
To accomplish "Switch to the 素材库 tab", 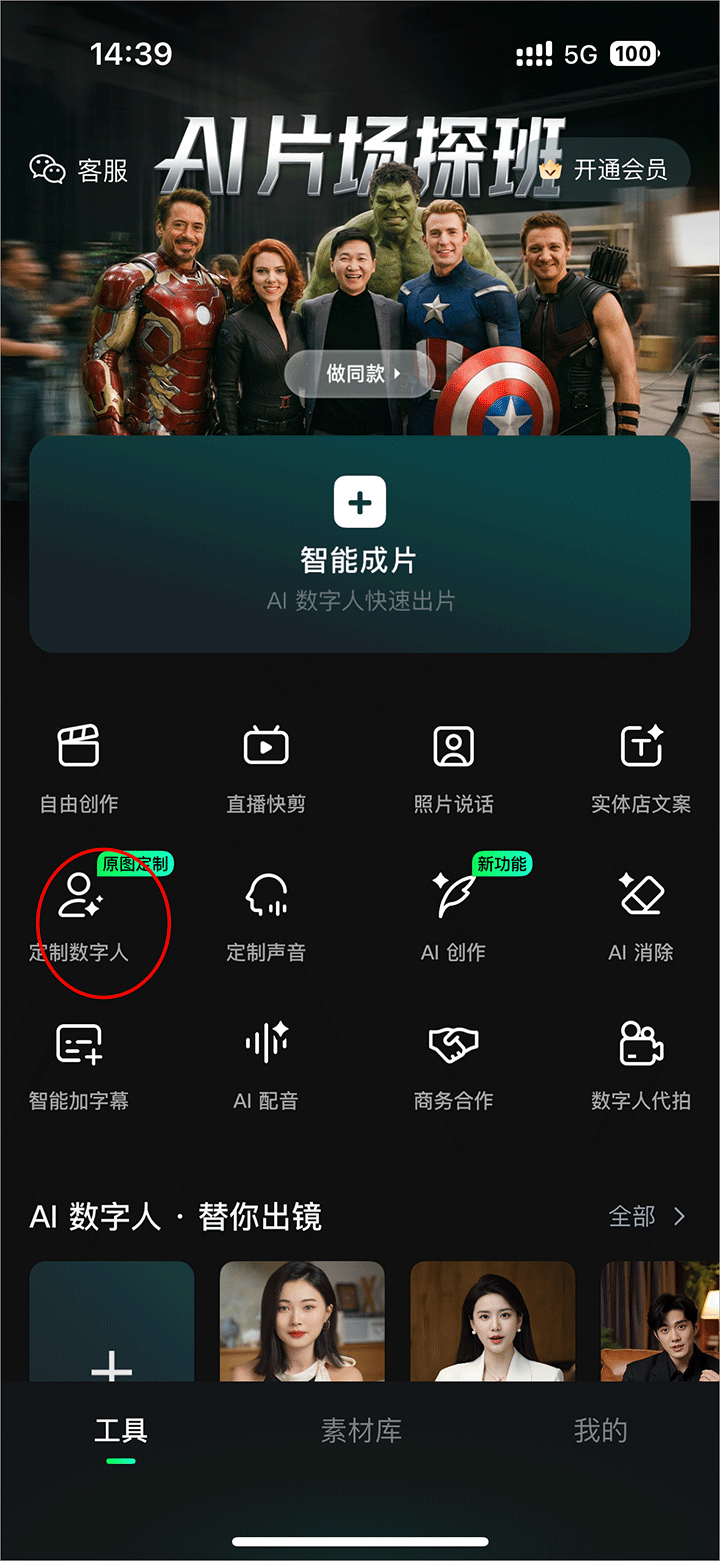I will point(361,1431).
